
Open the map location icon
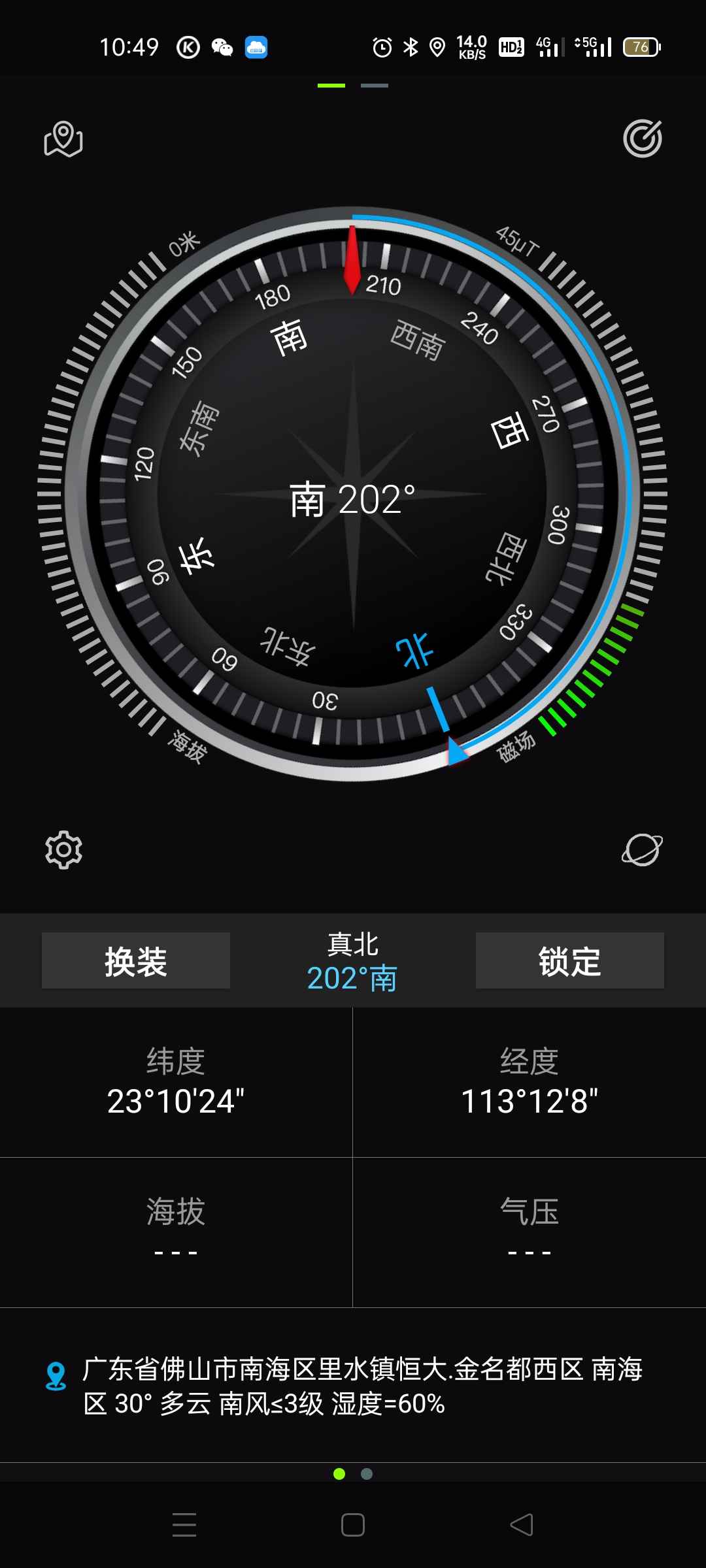click(63, 139)
